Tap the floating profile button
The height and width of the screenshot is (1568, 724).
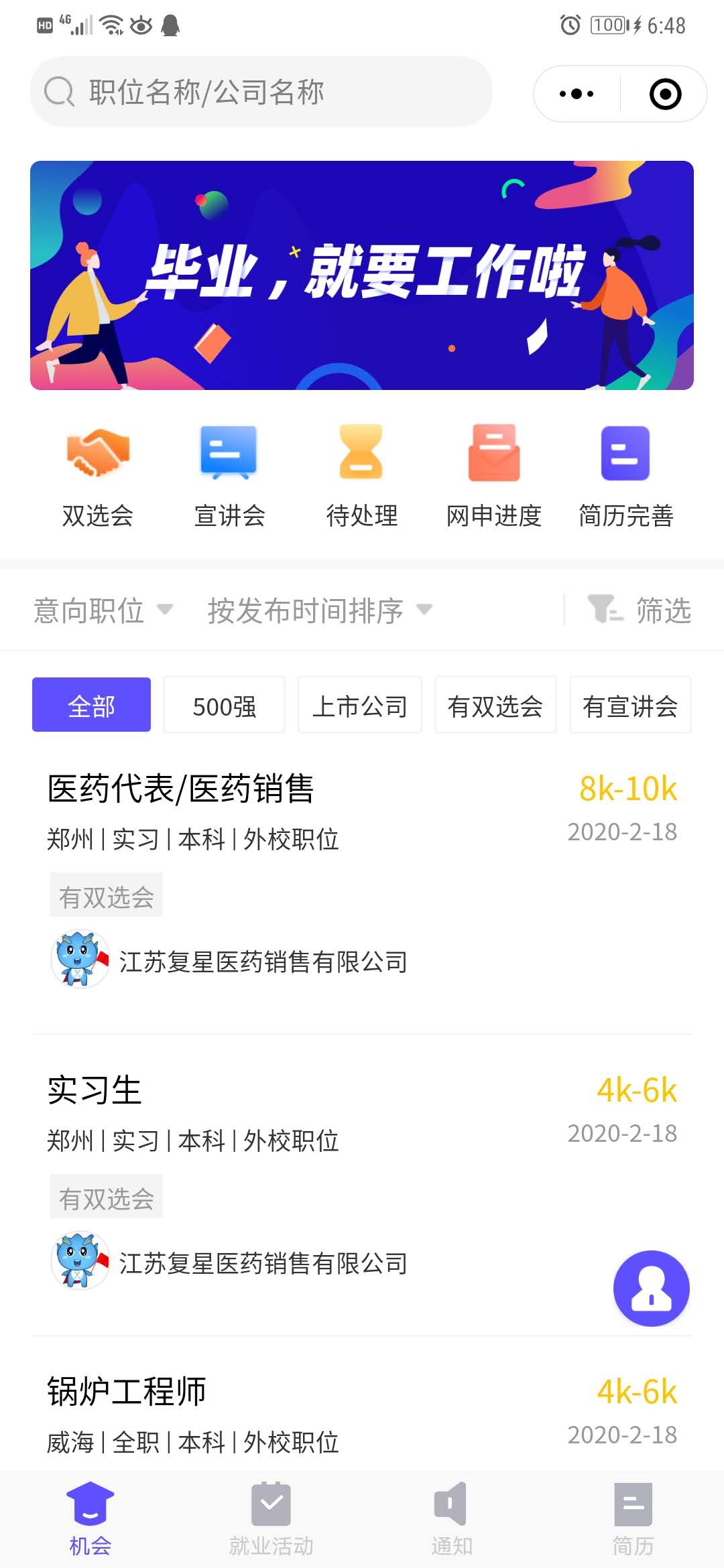click(651, 1288)
